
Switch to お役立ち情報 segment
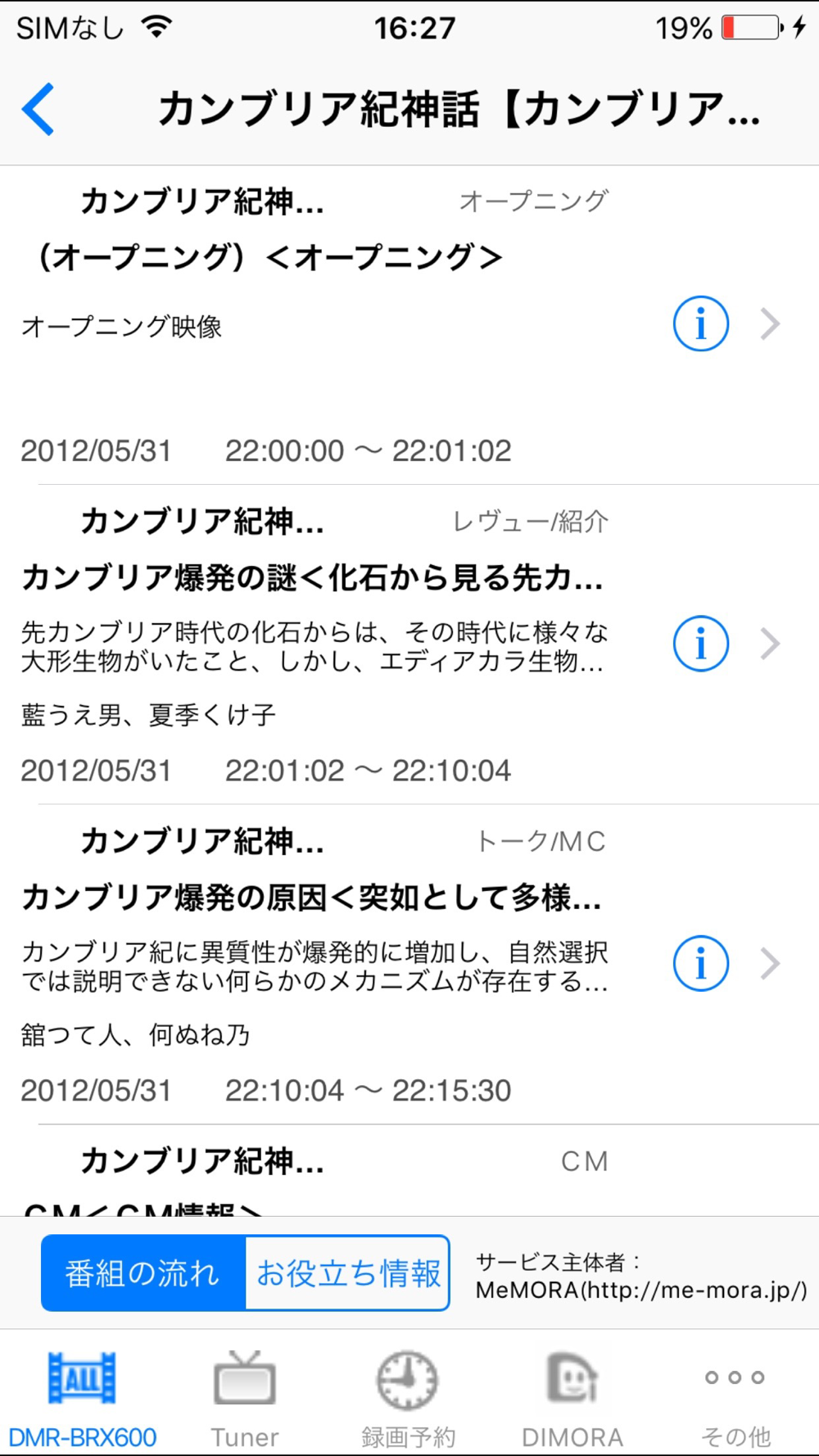pos(348,1273)
